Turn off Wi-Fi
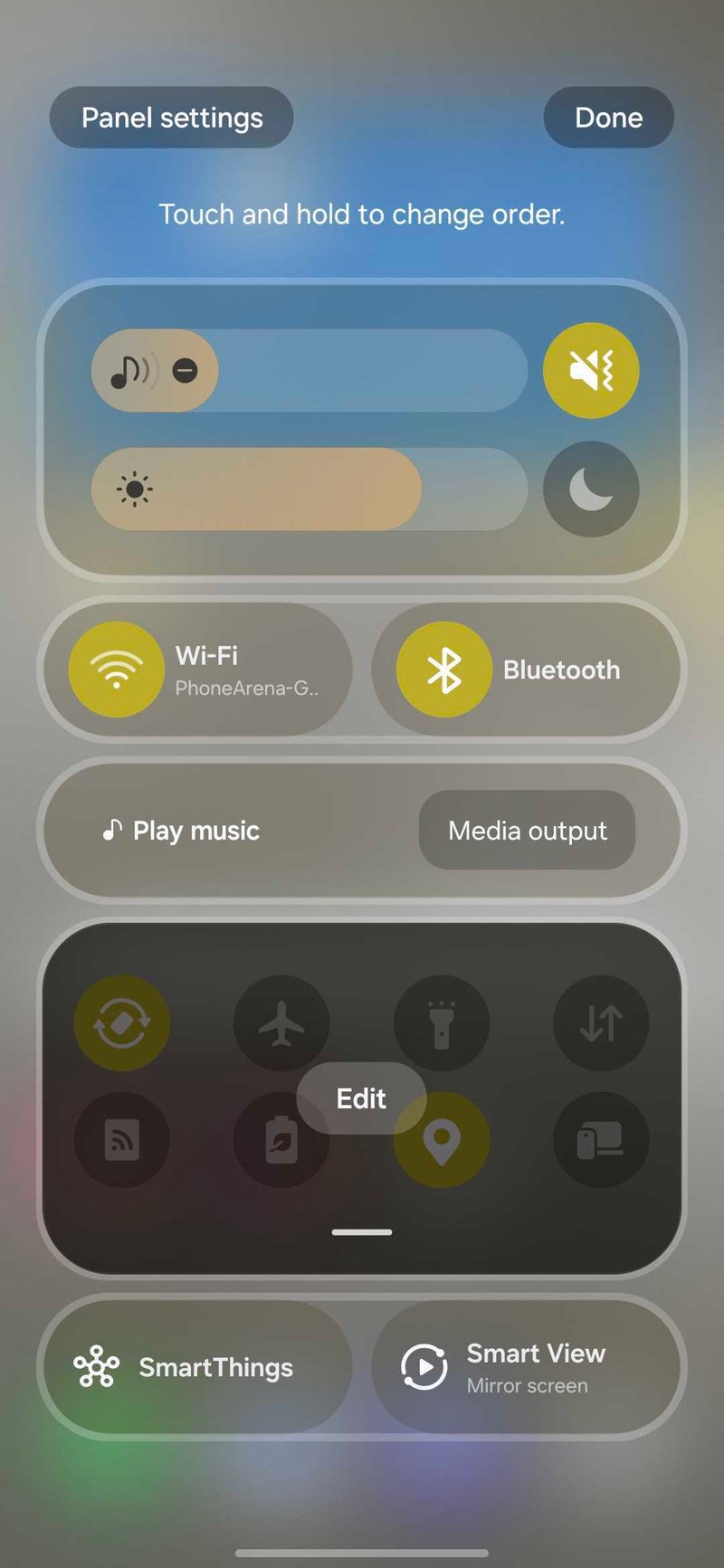This screenshot has width=724, height=1568. (116, 670)
